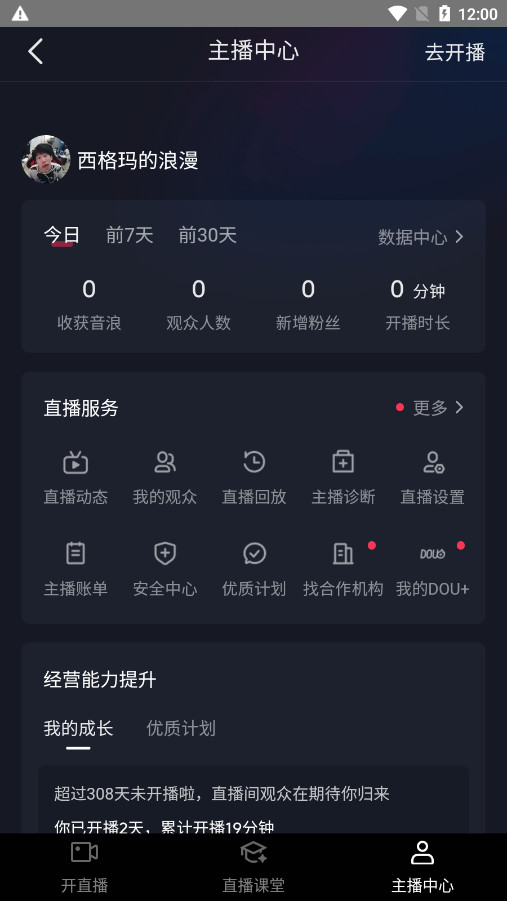Open 安全中心
This screenshot has width=507, height=901.
pyautogui.click(x=165, y=569)
